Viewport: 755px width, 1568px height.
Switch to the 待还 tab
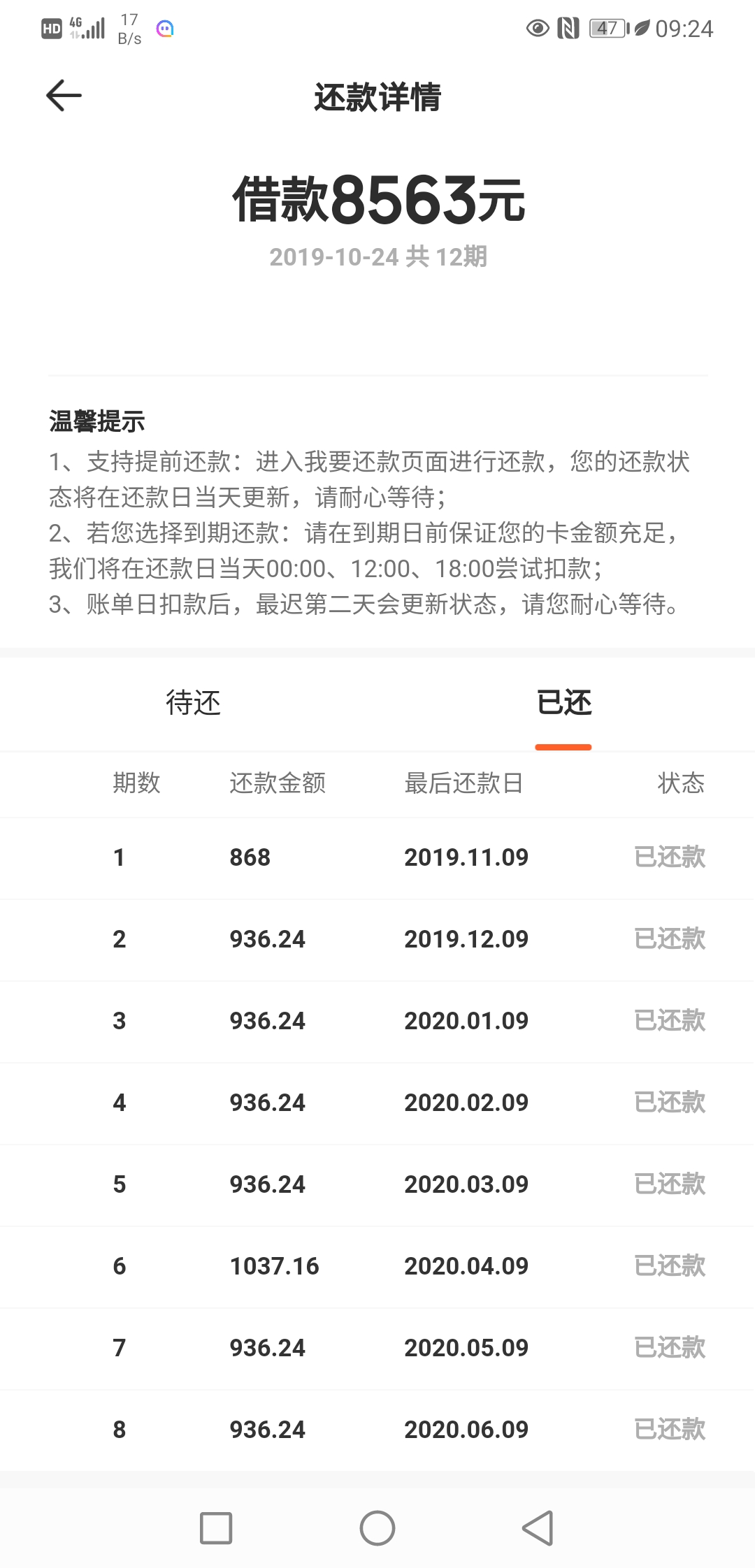[x=193, y=703]
